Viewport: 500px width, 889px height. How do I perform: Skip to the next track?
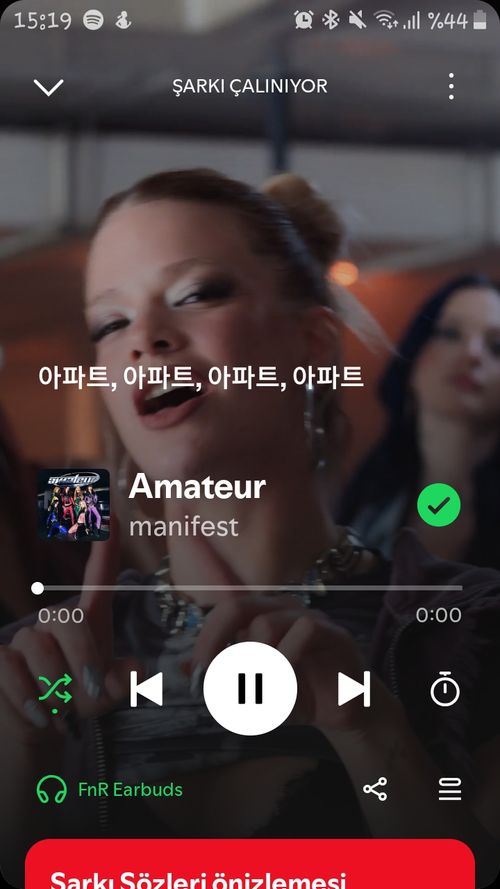[354, 689]
